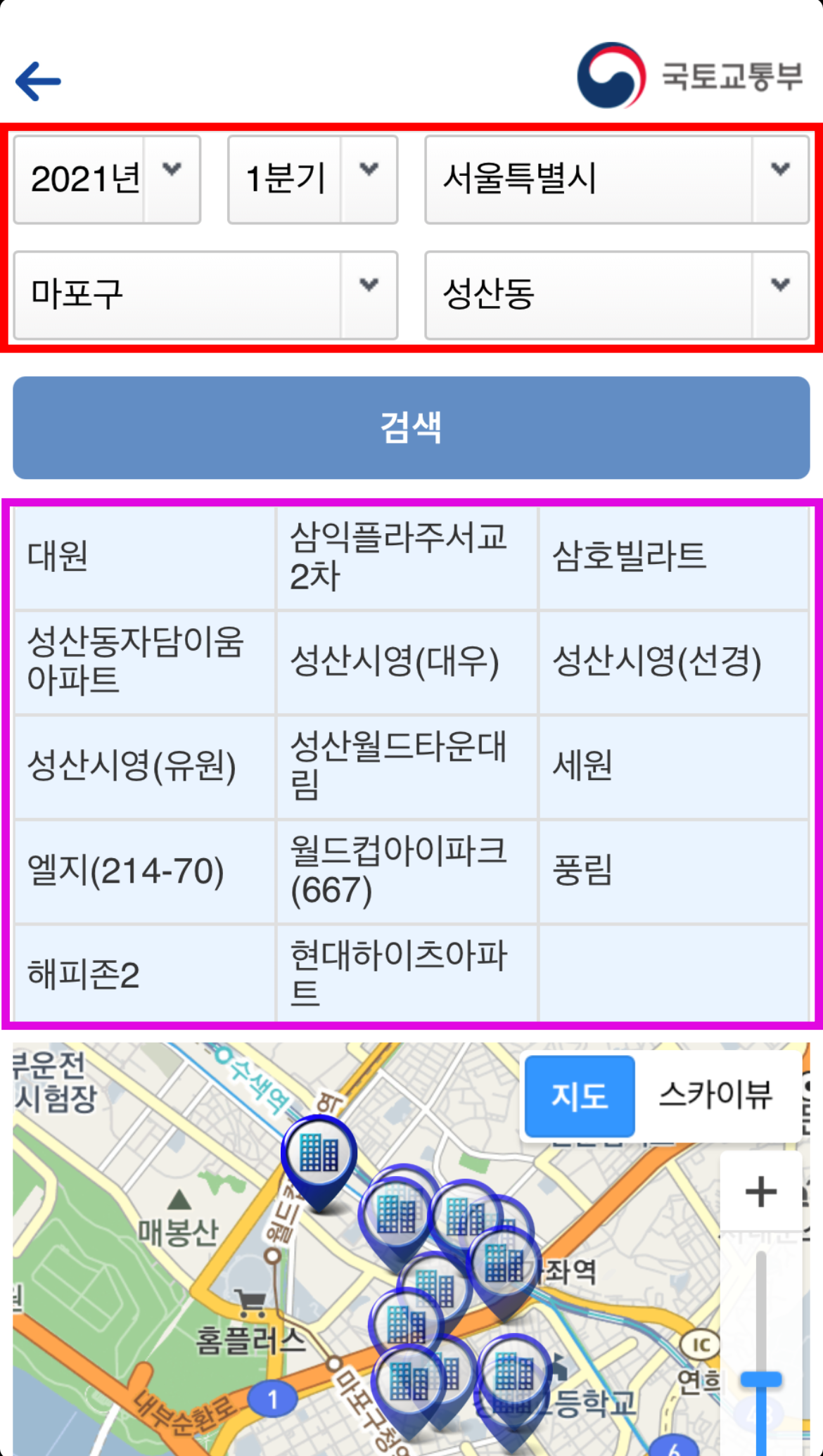Open the 마포구 district dropdown
823x1456 pixels.
point(205,295)
